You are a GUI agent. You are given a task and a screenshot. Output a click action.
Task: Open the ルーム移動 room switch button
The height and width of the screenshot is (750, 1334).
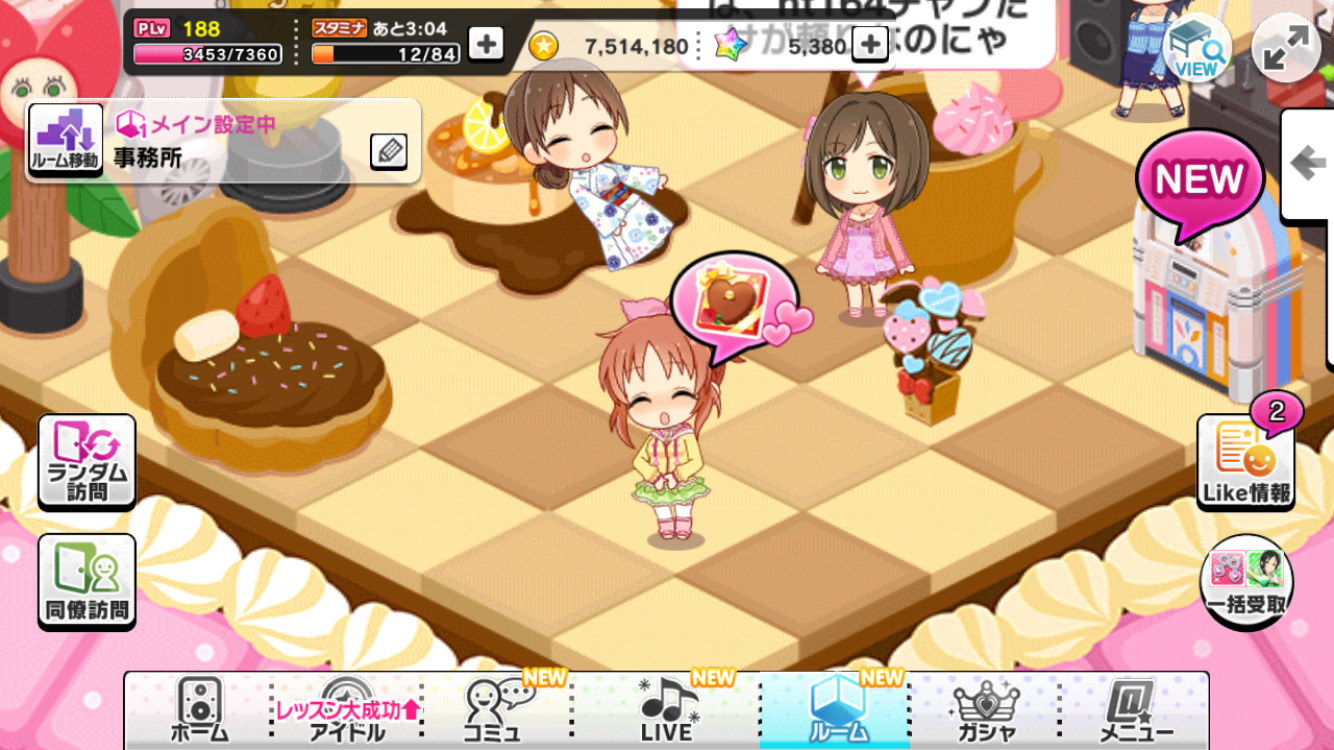(65, 140)
